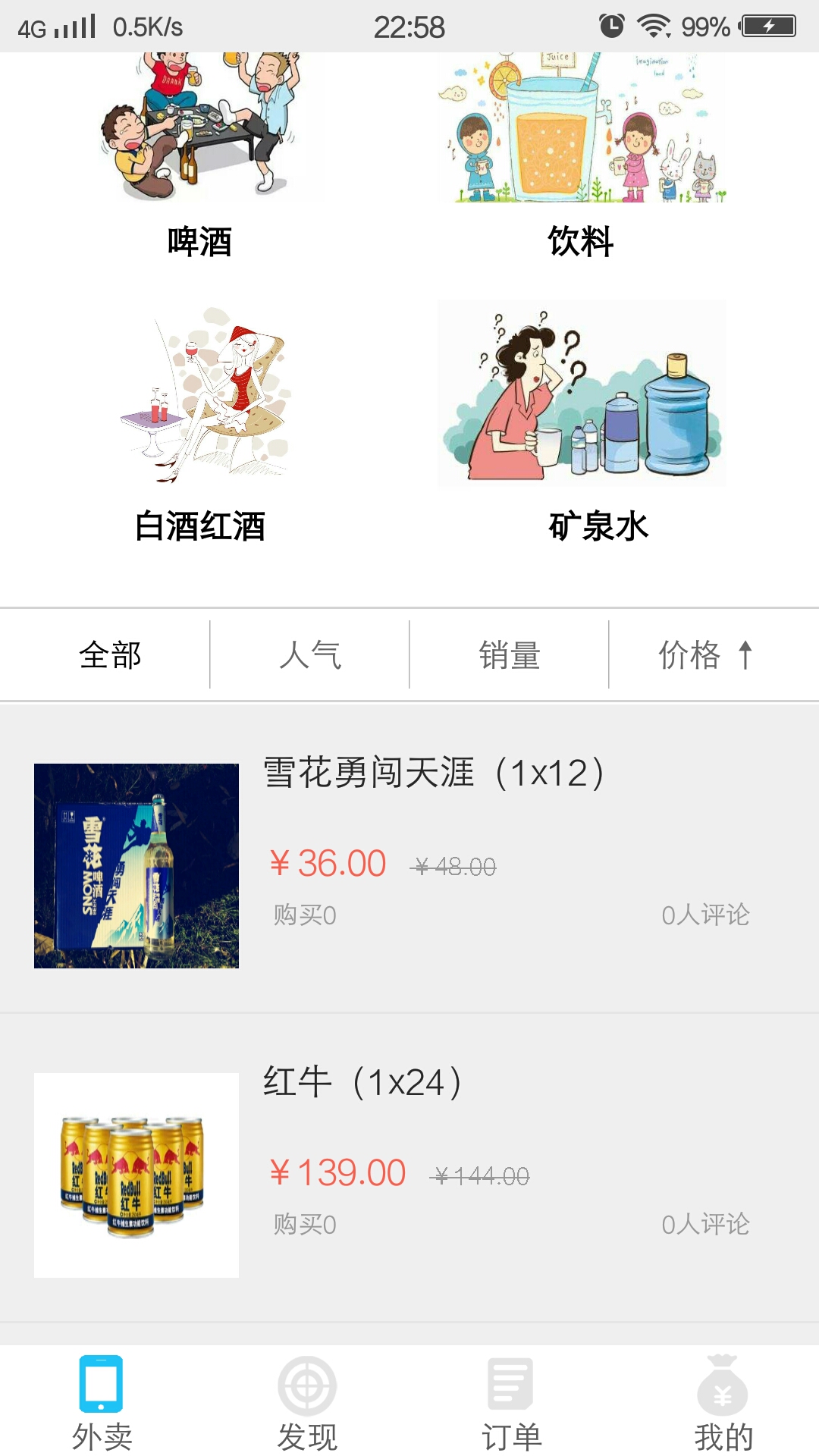Switch to 我的 tab
The width and height of the screenshot is (819, 1456).
tap(723, 1403)
